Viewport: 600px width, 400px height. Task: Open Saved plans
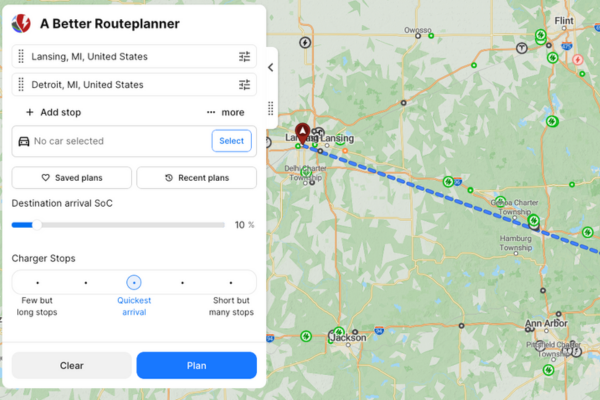pyautogui.click(x=71, y=178)
